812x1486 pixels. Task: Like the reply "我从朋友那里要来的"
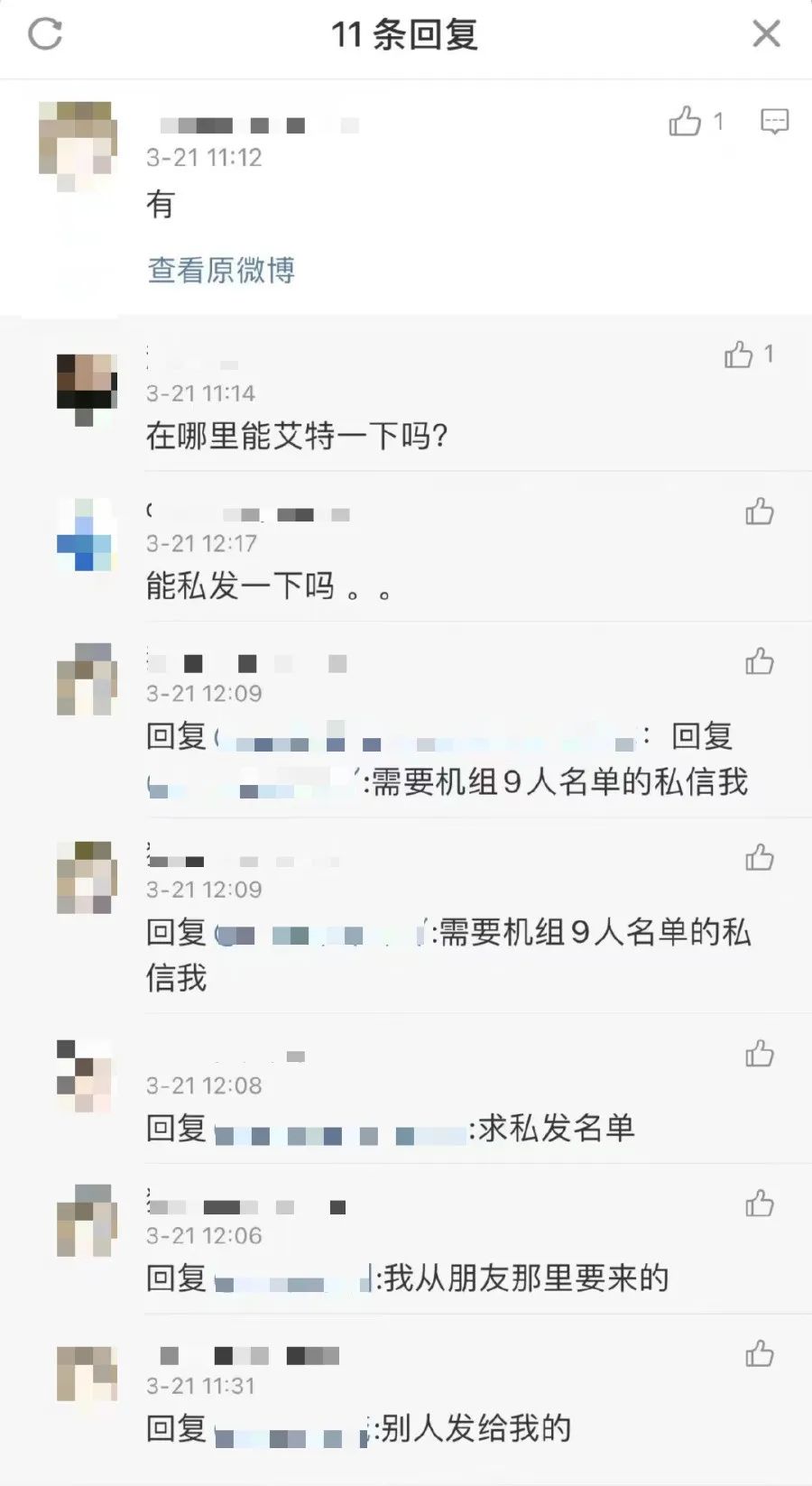tap(760, 1203)
